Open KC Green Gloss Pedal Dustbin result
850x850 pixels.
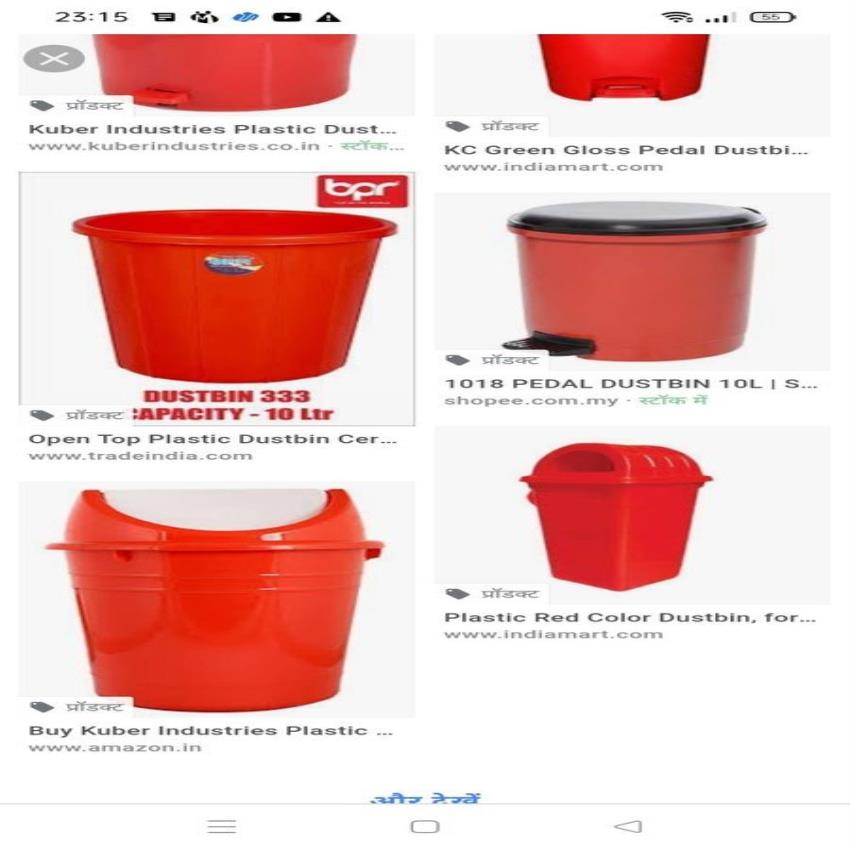coord(626,150)
